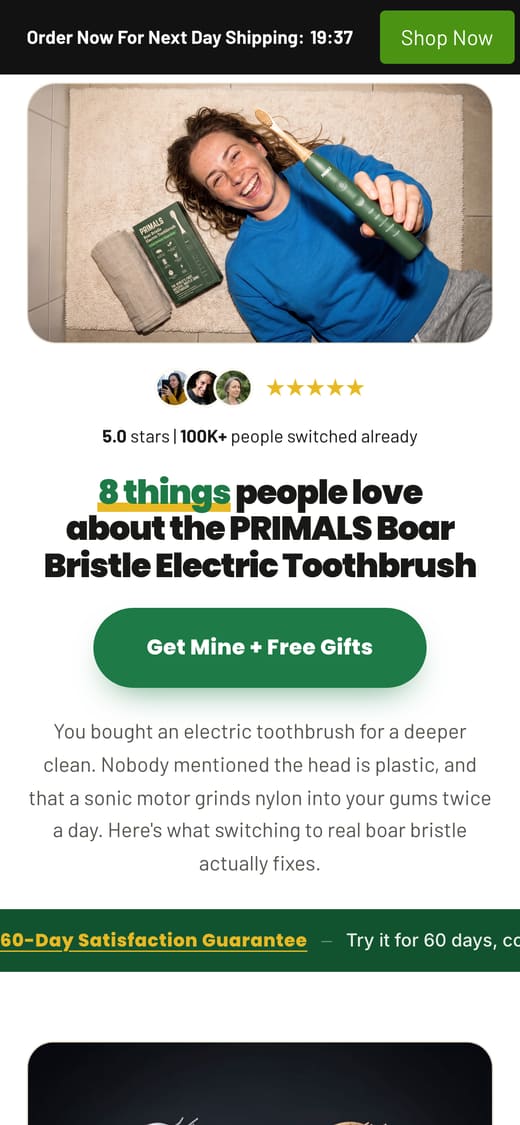Select Get Mine + Free Gifts
The image size is (520, 1125).
pos(260,647)
